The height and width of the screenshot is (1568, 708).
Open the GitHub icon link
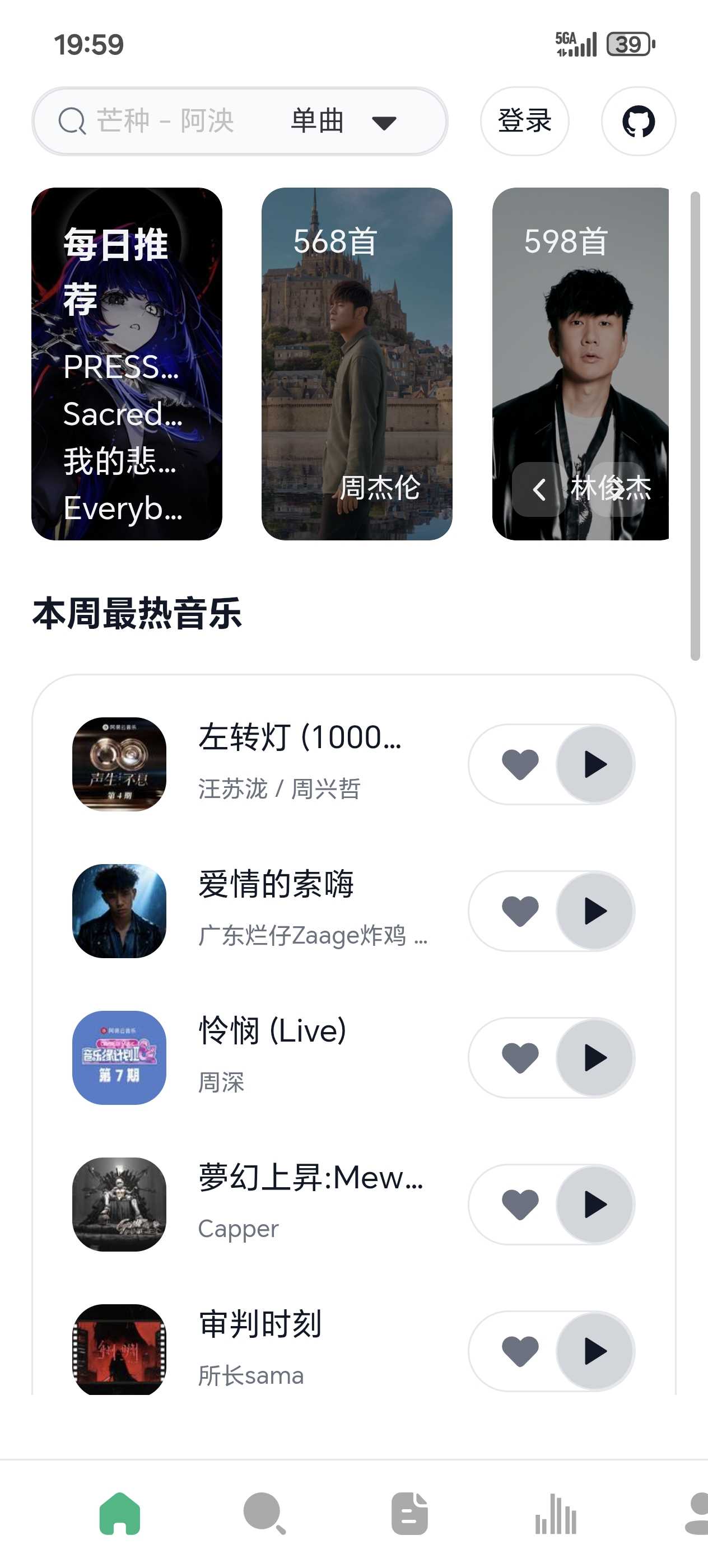click(638, 121)
